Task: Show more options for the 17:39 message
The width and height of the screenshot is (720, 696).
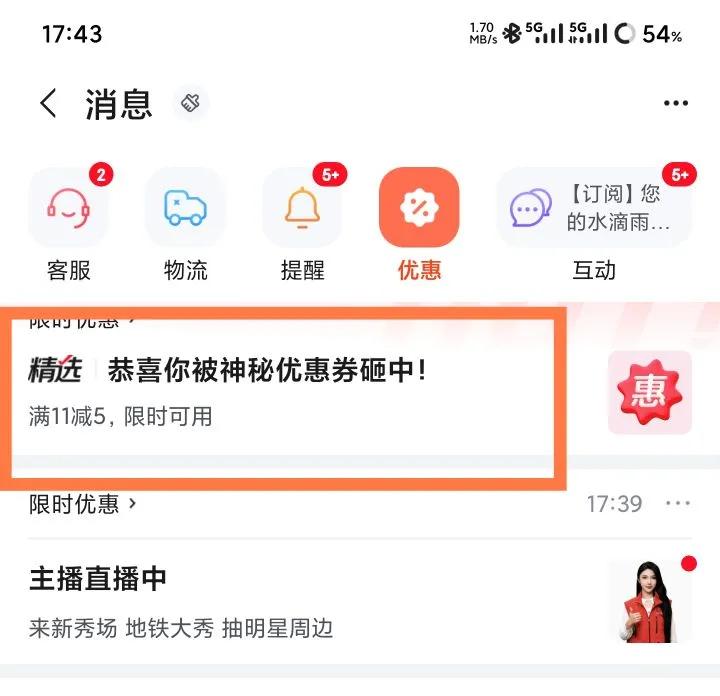Action: point(678,503)
